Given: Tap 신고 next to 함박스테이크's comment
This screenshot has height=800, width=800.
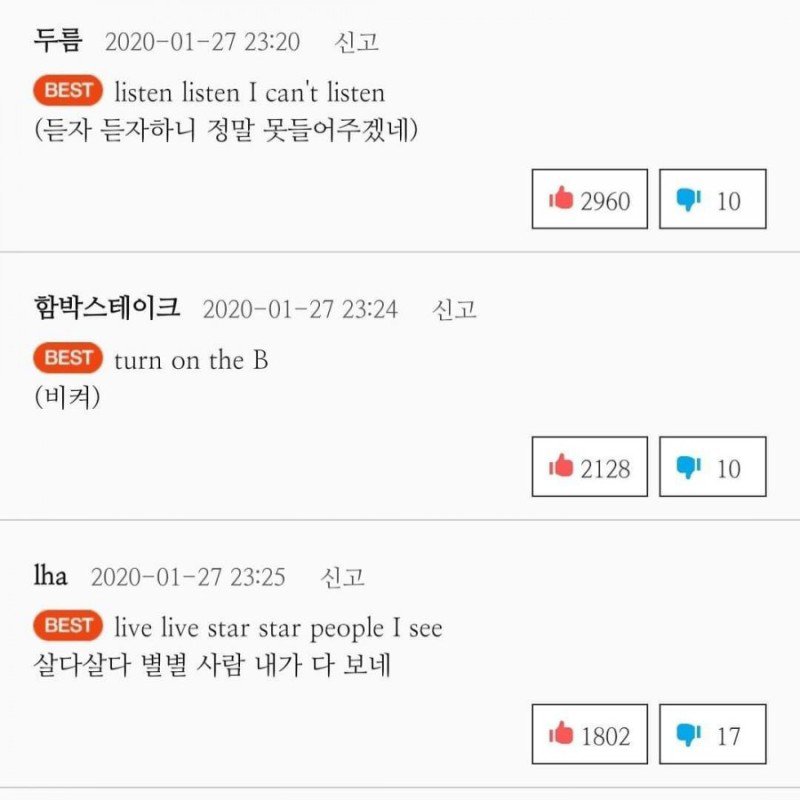Looking at the screenshot, I should click(x=454, y=310).
